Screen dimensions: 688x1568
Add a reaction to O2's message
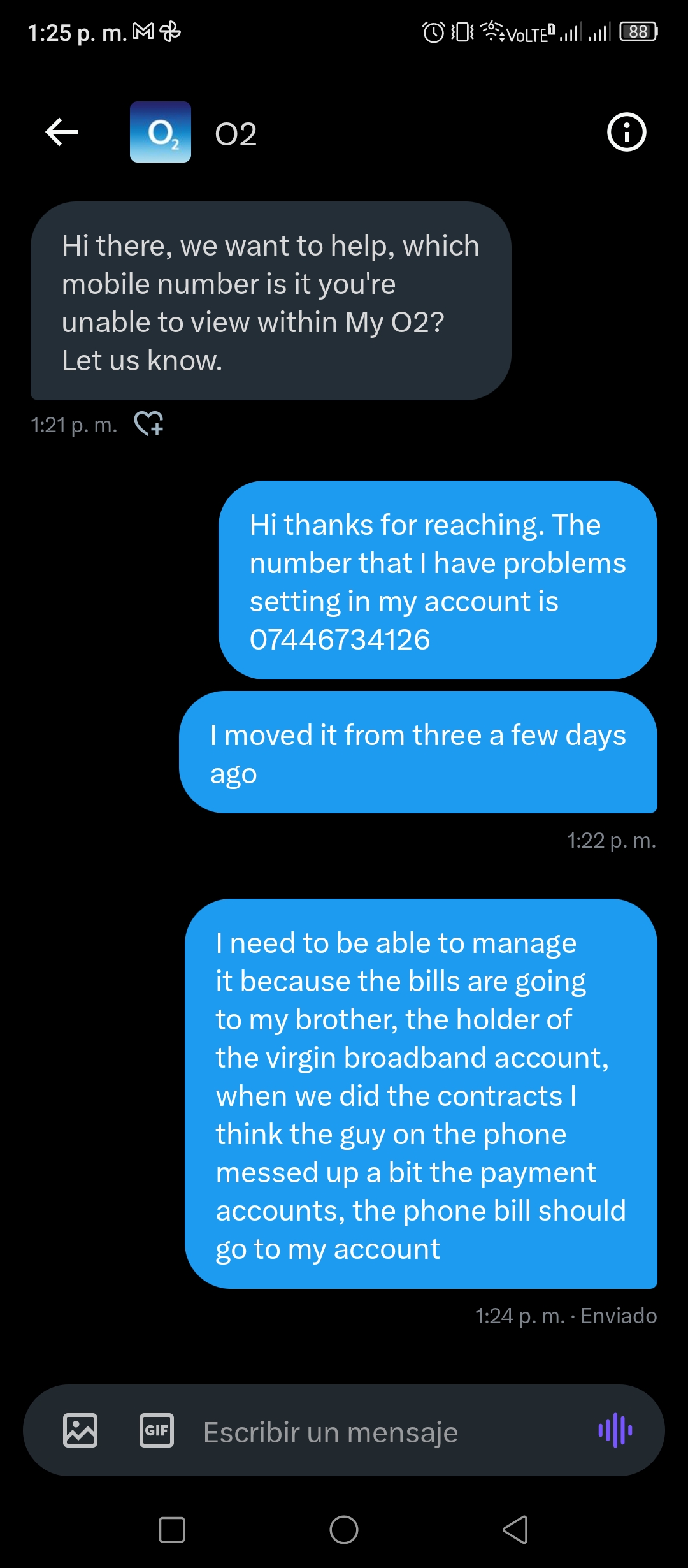[149, 423]
